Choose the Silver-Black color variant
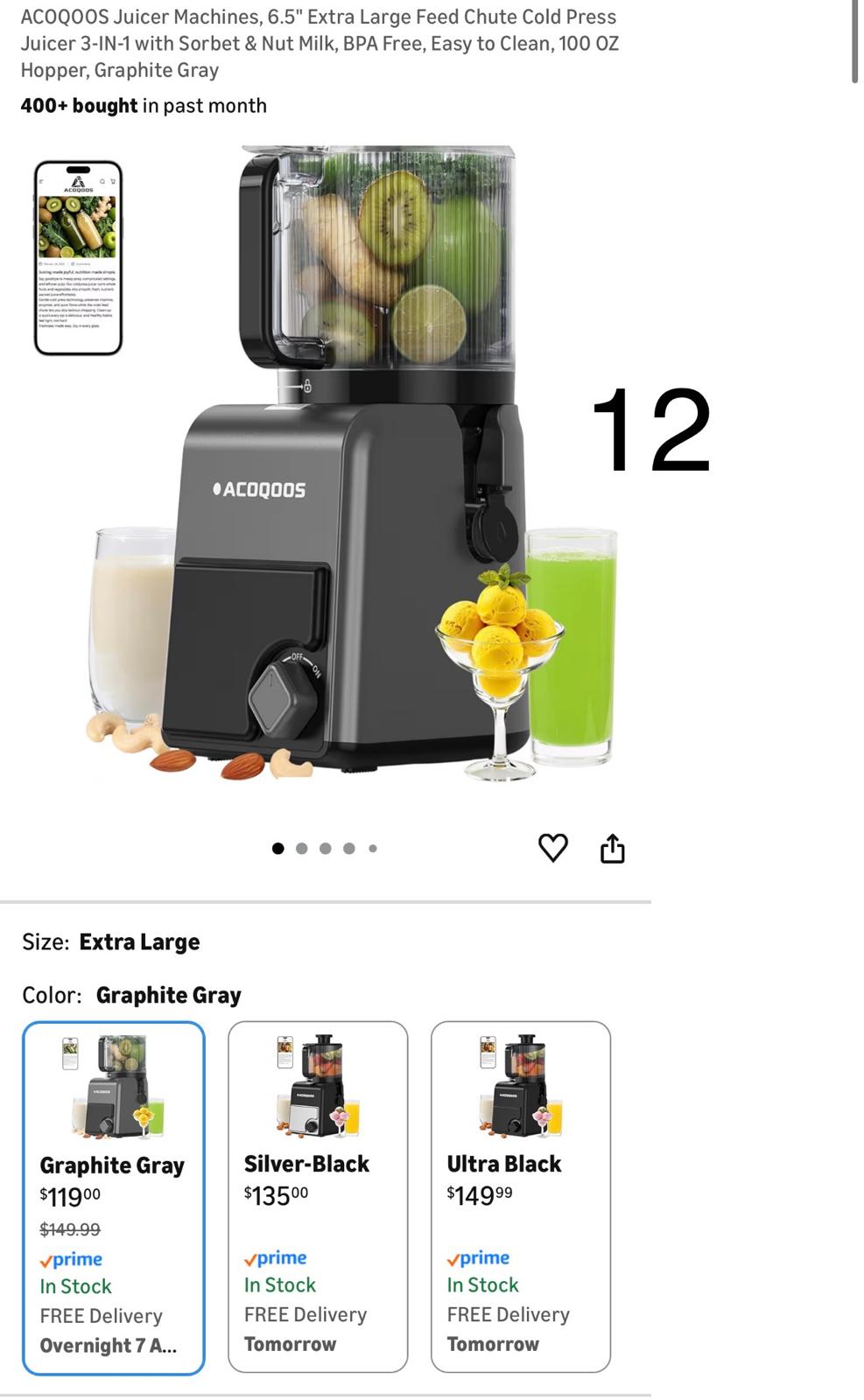Viewport: 864px width, 1400px height. click(318, 1195)
